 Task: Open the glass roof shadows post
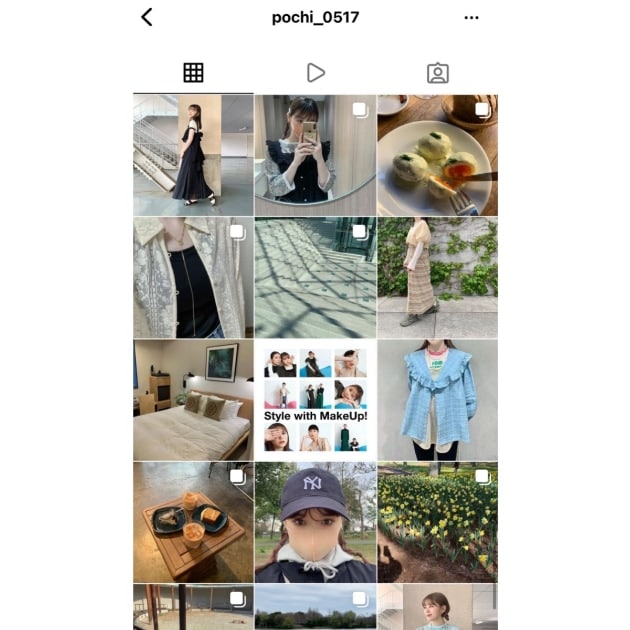click(x=315, y=278)
